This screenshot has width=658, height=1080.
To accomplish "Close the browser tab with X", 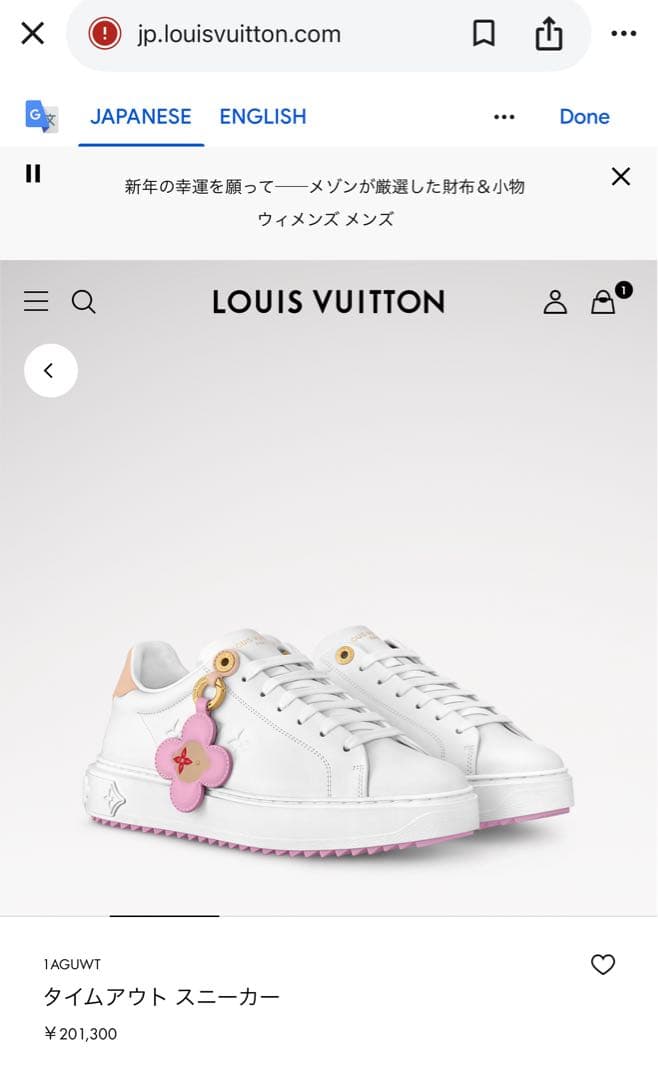I will click(33, 34).
